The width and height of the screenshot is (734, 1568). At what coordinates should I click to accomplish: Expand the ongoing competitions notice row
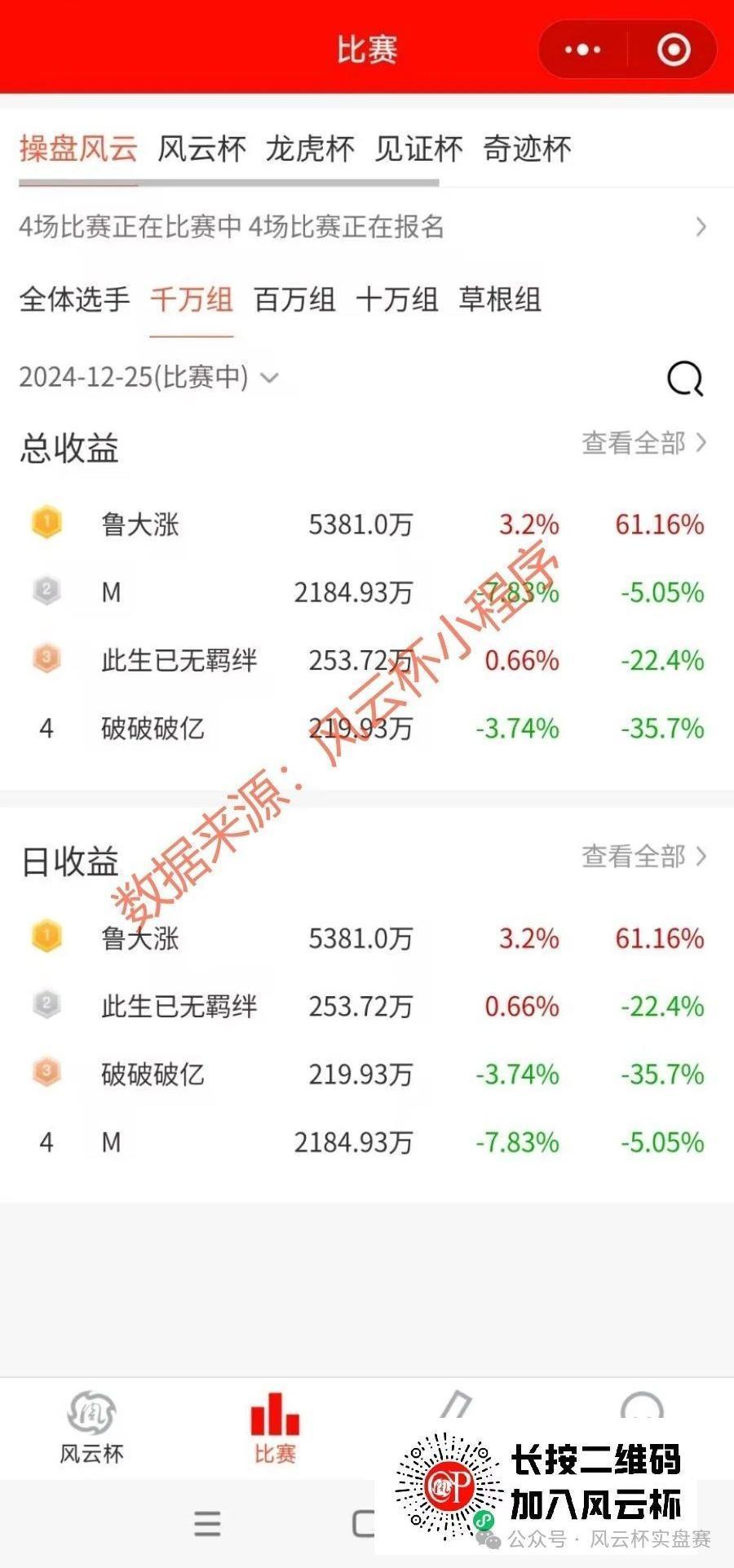[x=363, y=227]
